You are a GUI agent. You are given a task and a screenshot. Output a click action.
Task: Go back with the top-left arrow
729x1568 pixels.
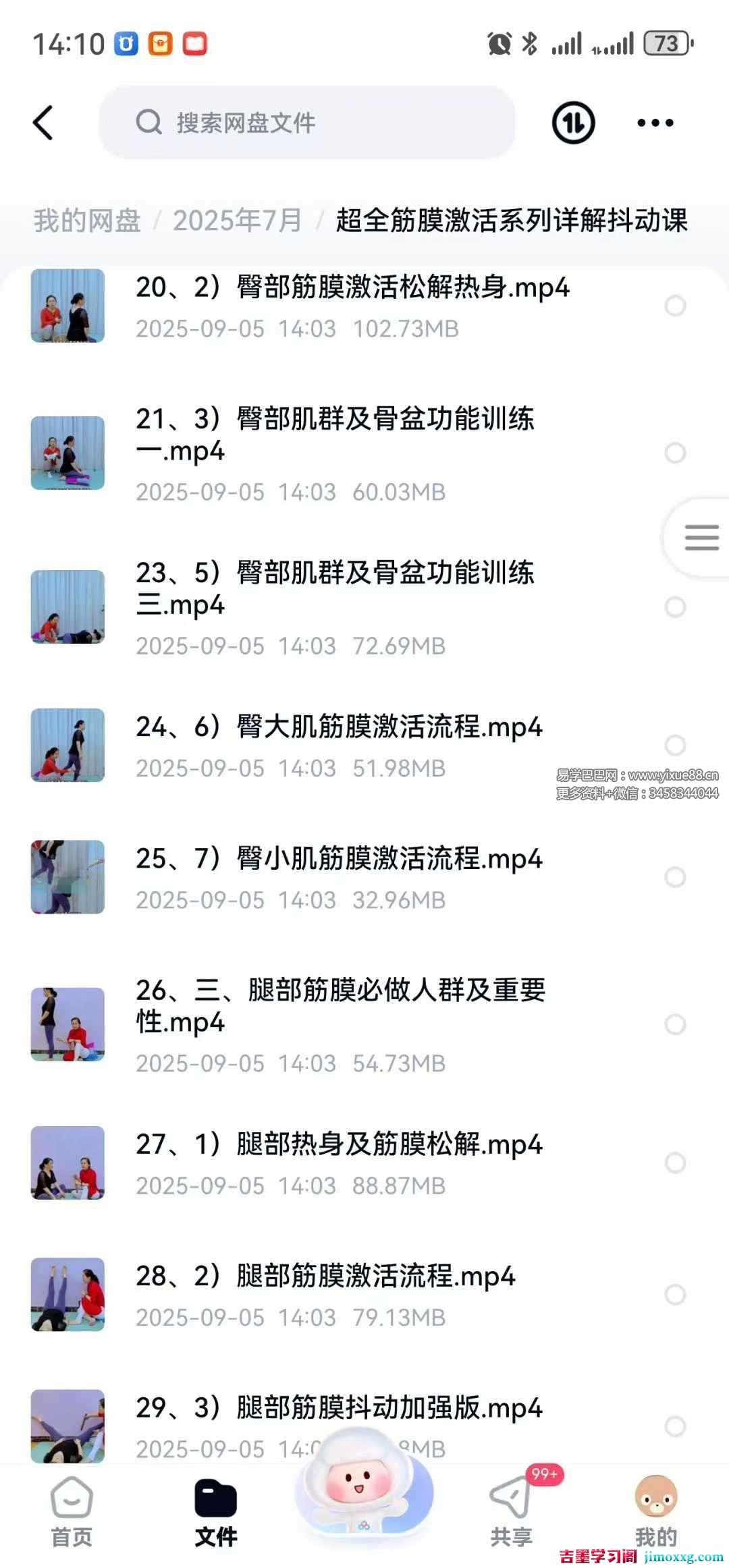click(43, 123)
